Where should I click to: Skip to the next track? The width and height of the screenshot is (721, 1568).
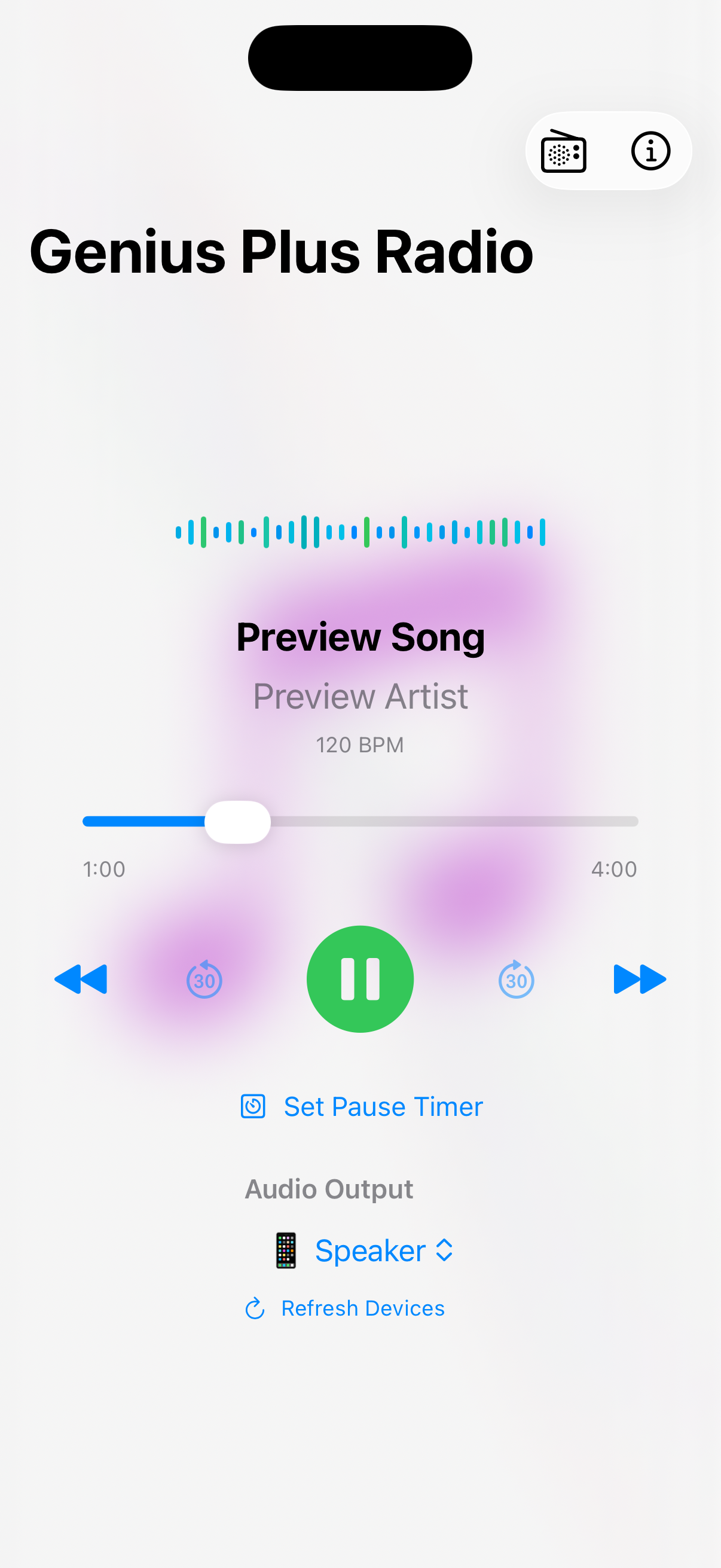click(640, 978)
